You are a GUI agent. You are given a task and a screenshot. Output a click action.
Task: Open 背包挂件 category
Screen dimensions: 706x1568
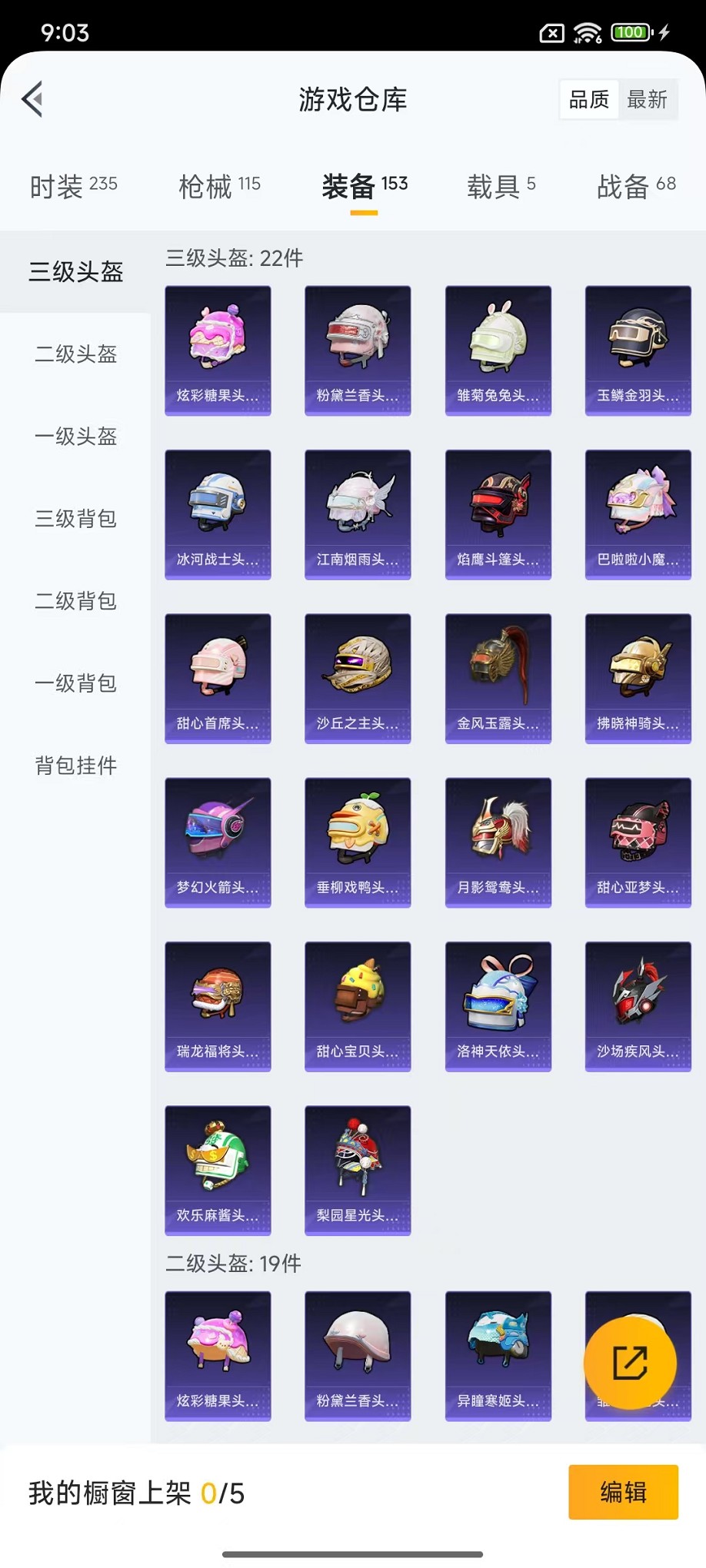[75, 766]
